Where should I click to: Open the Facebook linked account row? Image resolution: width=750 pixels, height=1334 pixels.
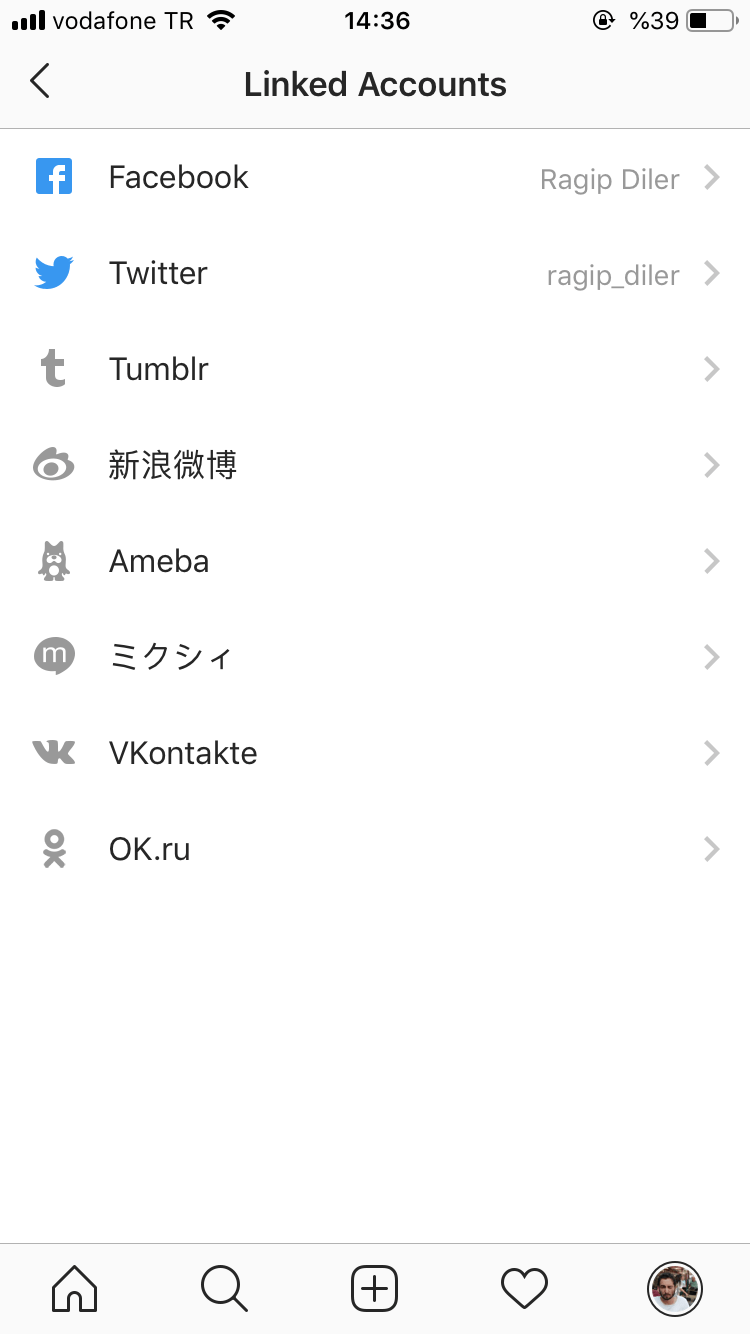click(375, 178)
